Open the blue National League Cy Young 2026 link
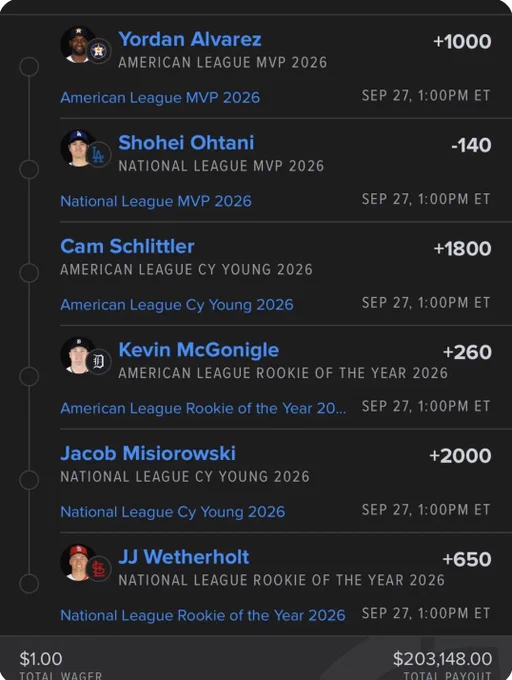512x680 pixels. (173, 512)
